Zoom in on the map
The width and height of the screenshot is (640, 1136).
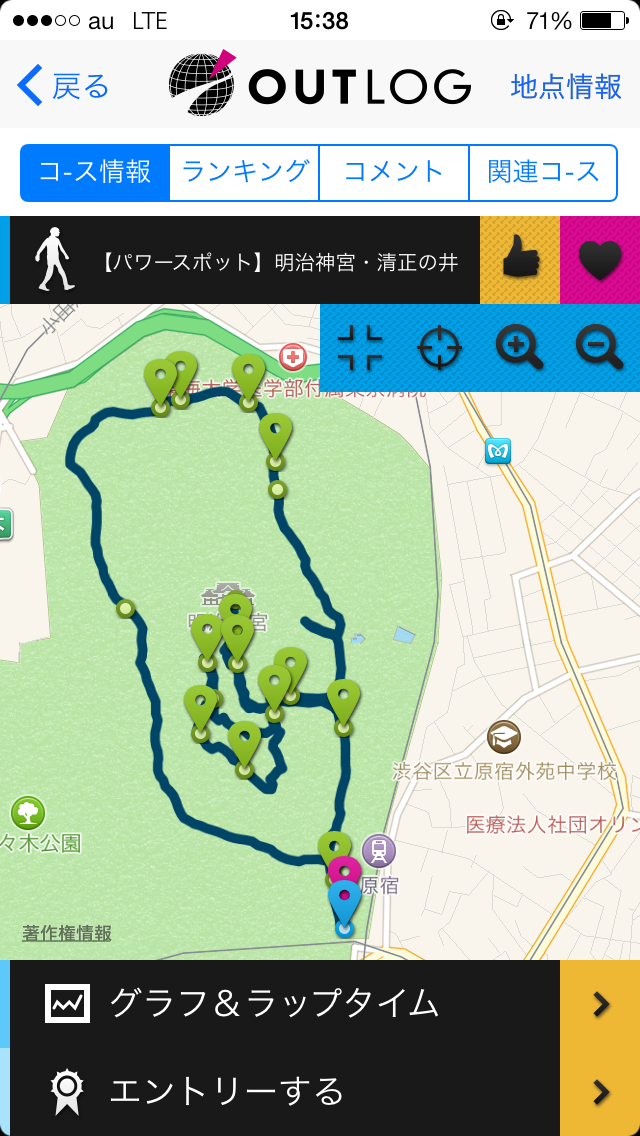coord(519,348)
